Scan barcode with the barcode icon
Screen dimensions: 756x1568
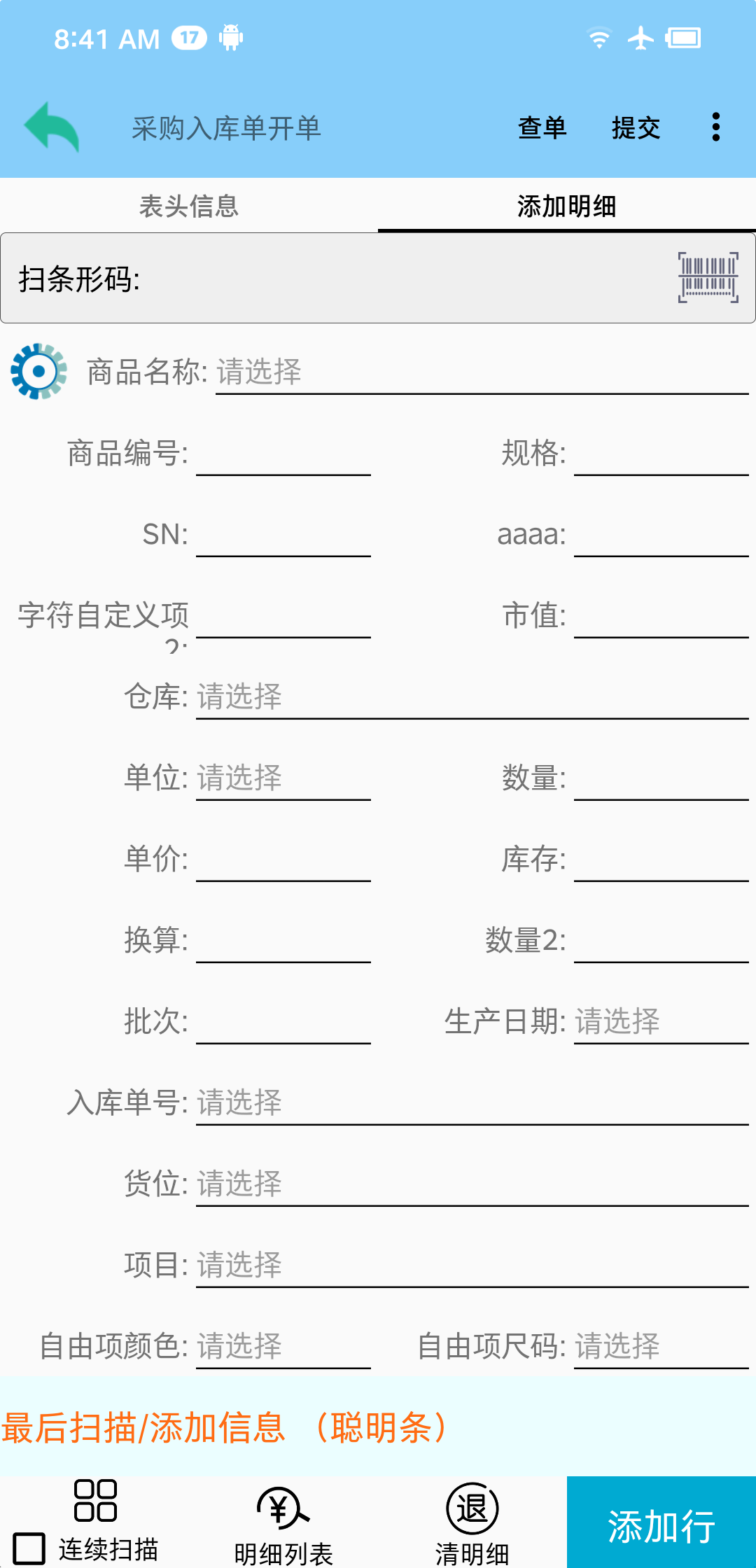(x=708, y=278)
